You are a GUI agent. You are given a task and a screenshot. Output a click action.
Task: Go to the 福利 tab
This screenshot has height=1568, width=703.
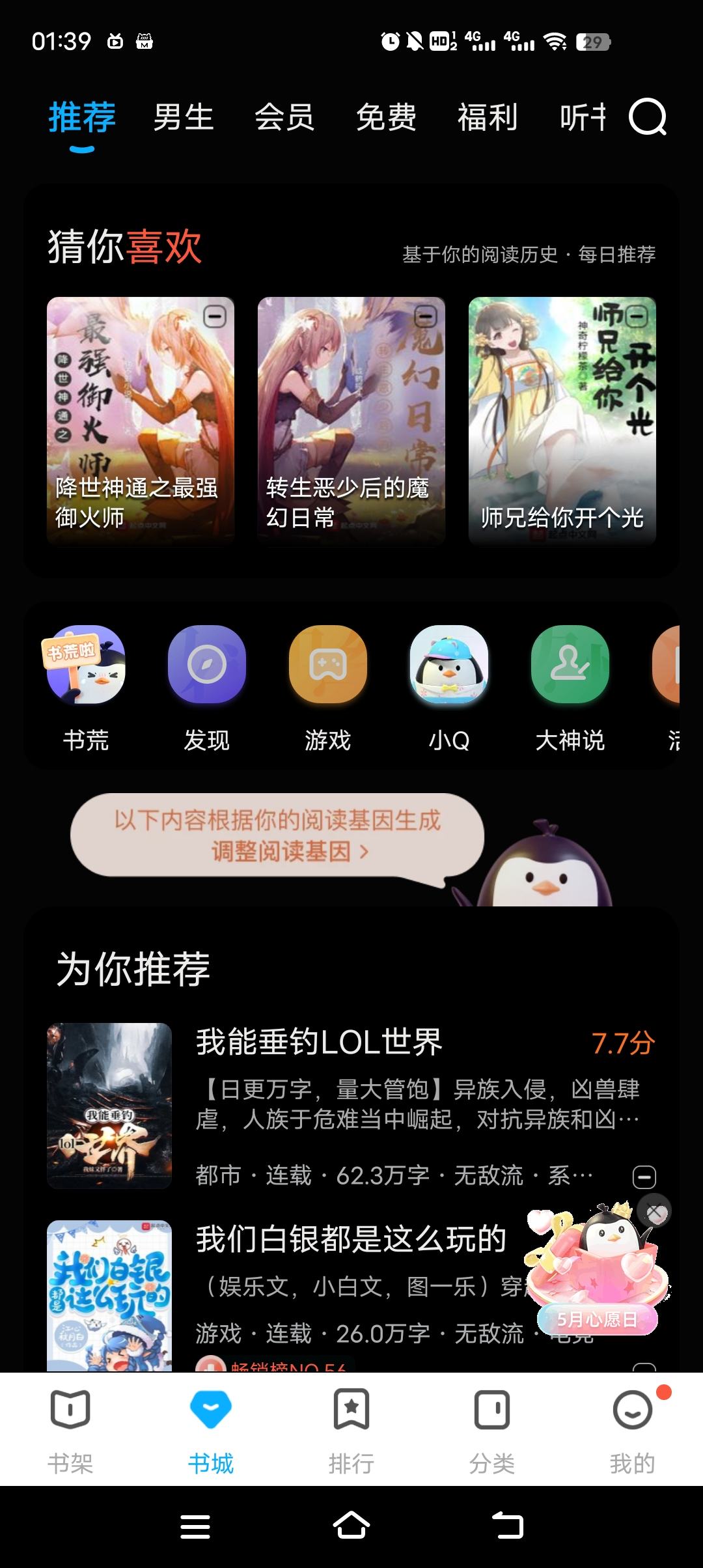tap(488, 118)
